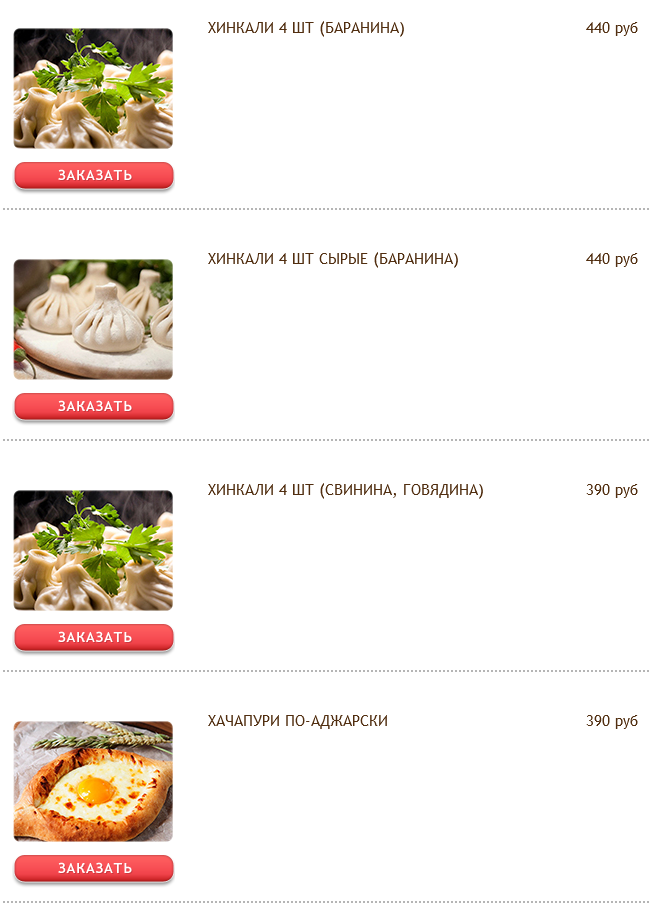Open photo of Хинкали 4 шт (баранина)

click(x=93, y=88)
